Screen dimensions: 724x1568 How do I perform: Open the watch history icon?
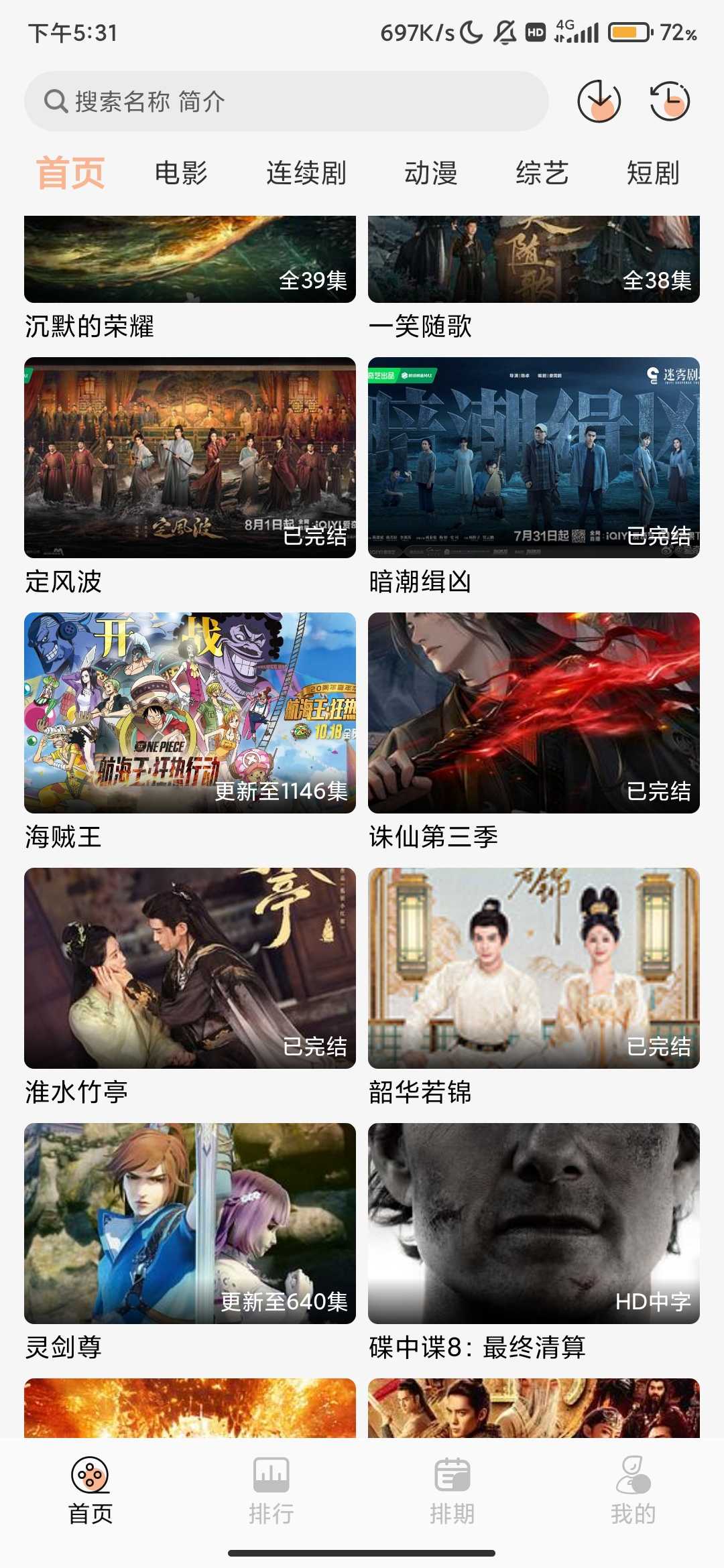click(670, 102)
